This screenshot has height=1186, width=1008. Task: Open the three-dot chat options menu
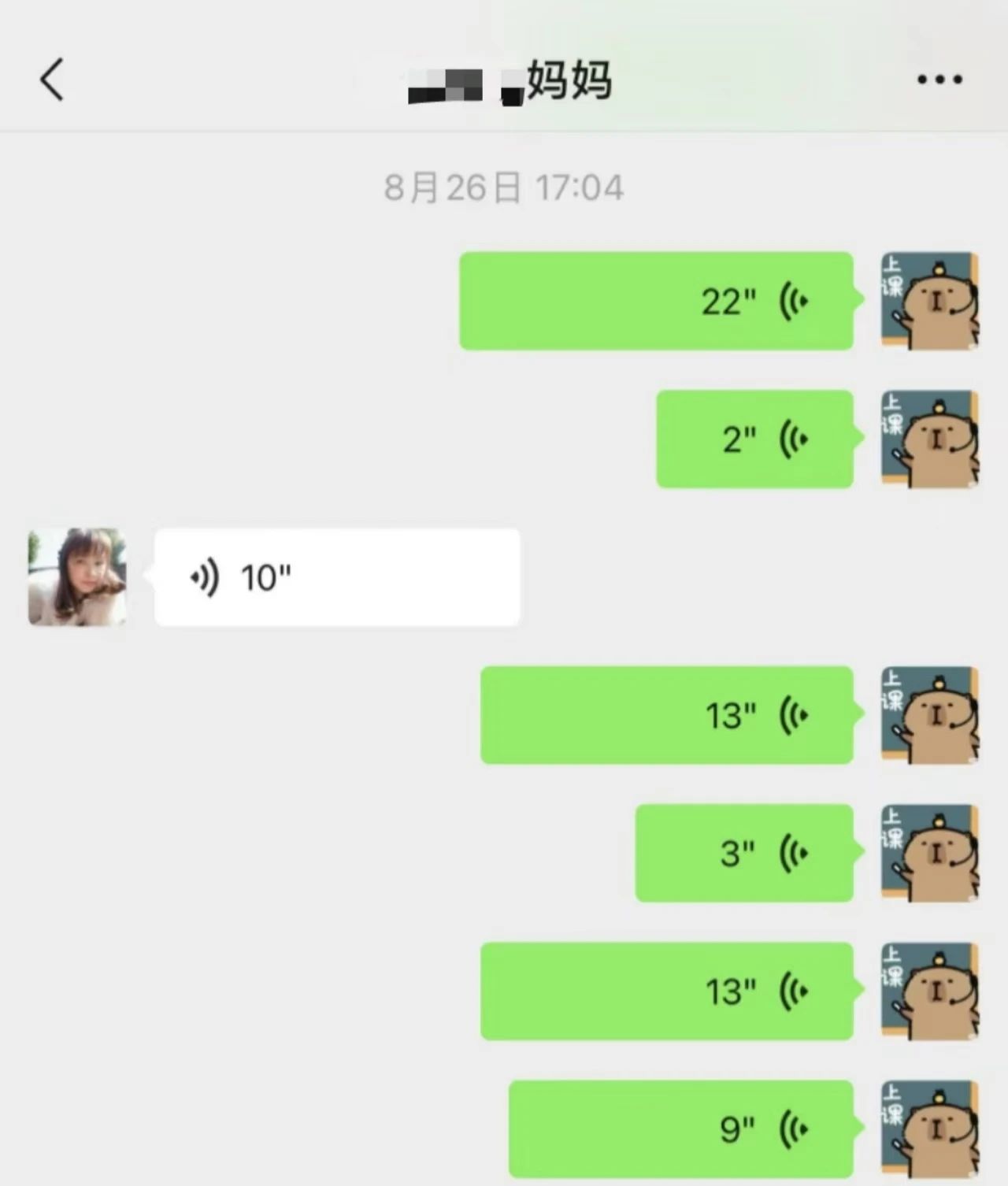click(939, 80)
